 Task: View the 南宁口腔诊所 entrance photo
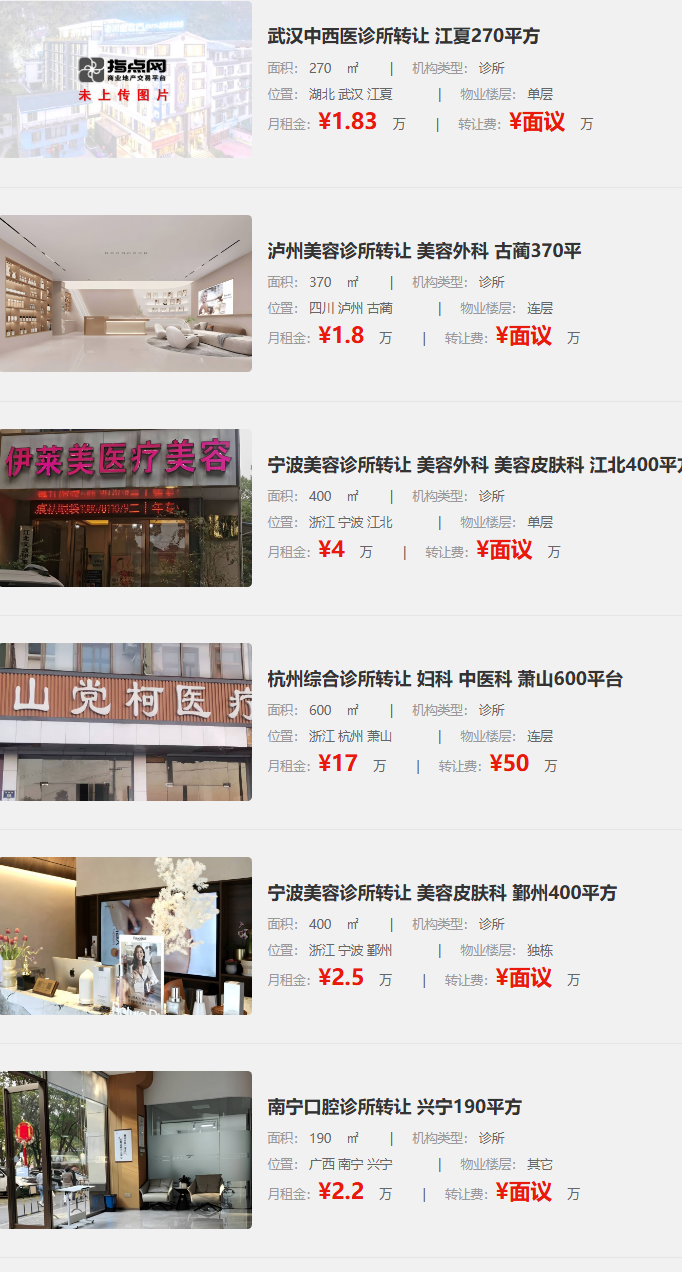126,1150
